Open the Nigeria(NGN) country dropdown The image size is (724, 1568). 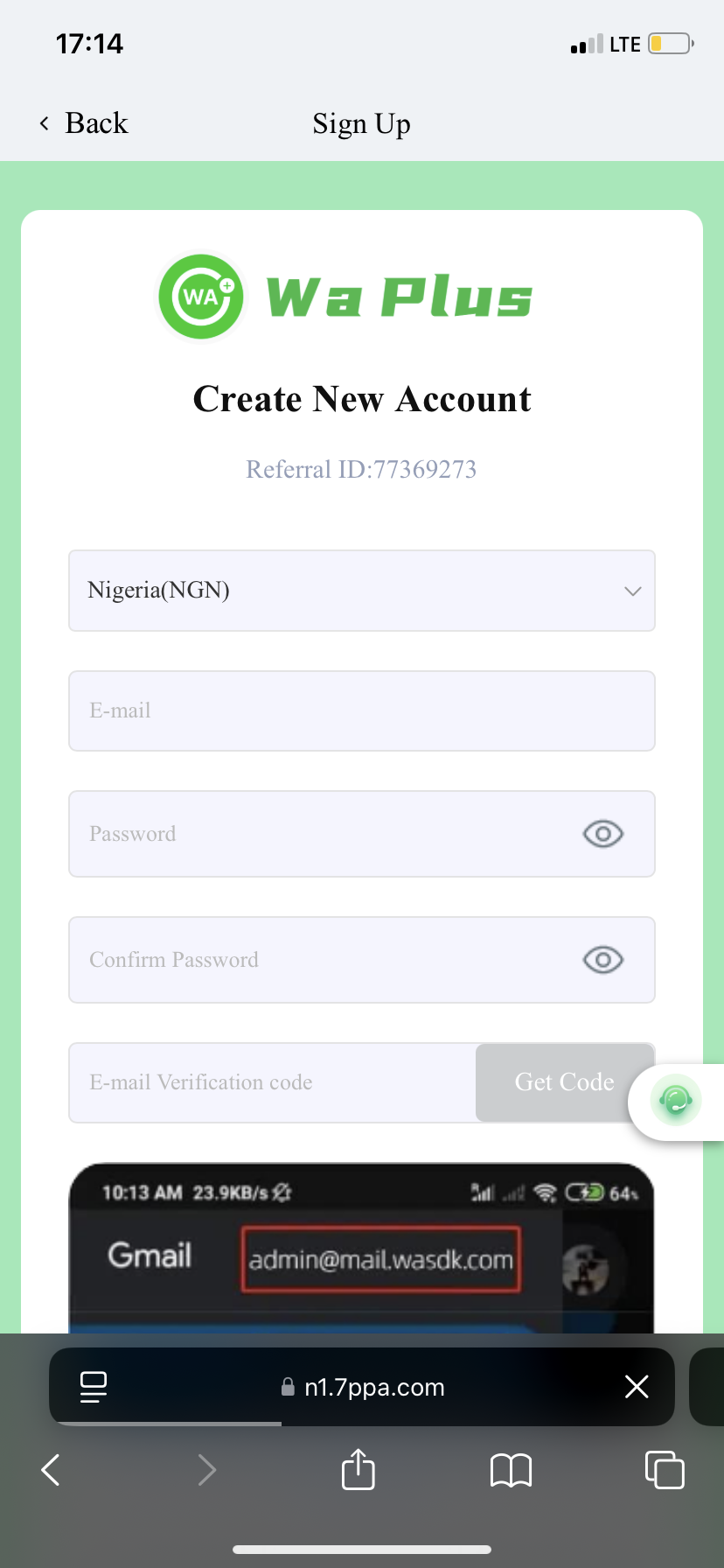361,591
